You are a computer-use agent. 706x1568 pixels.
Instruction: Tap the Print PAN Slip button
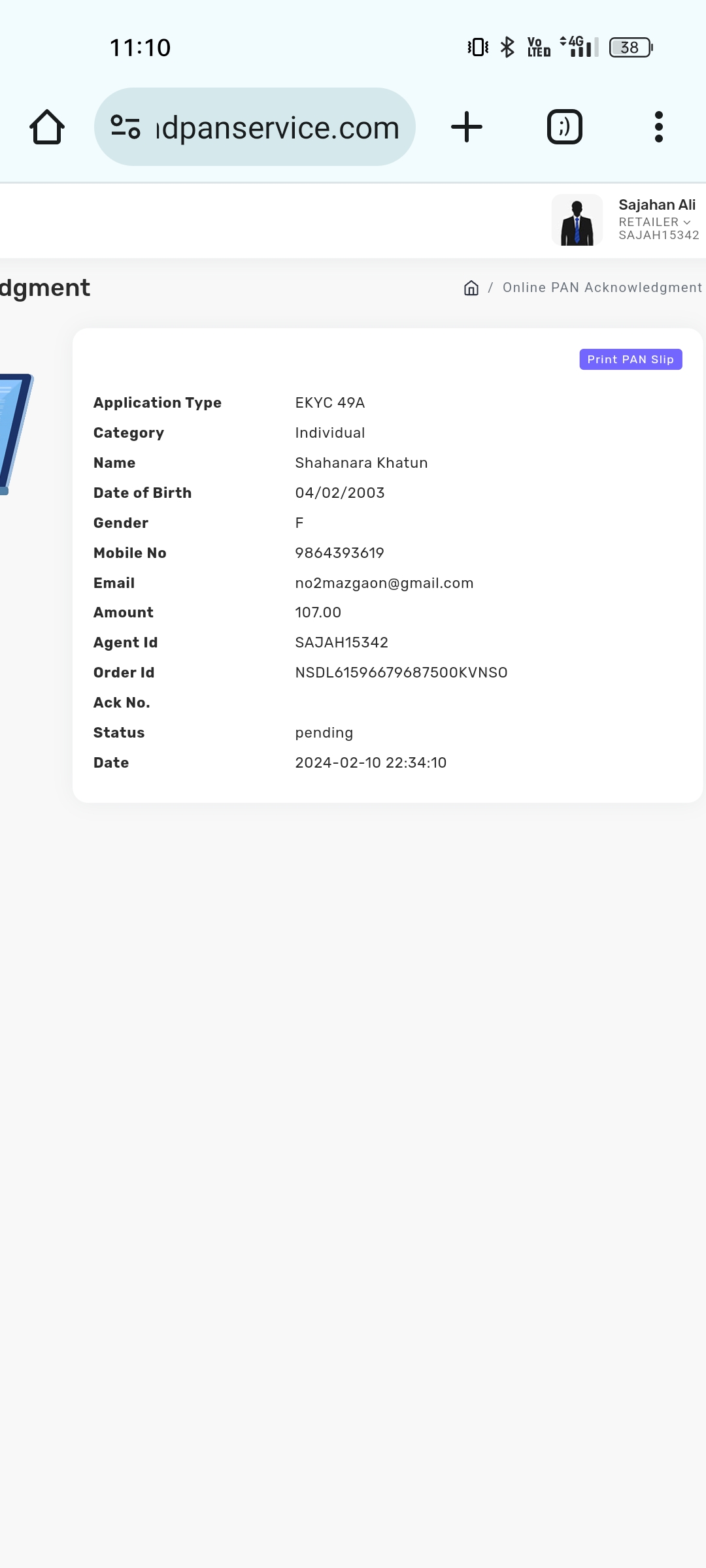(630, 359)
